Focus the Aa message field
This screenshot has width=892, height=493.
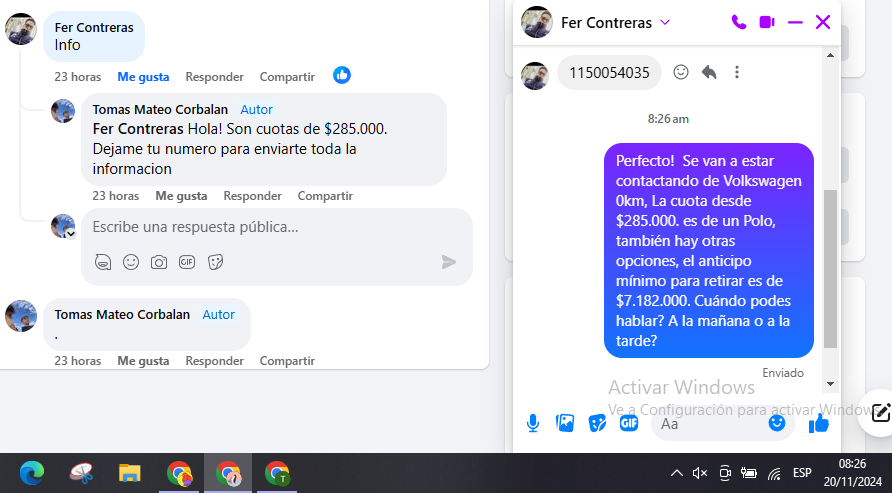coord(710,424)
